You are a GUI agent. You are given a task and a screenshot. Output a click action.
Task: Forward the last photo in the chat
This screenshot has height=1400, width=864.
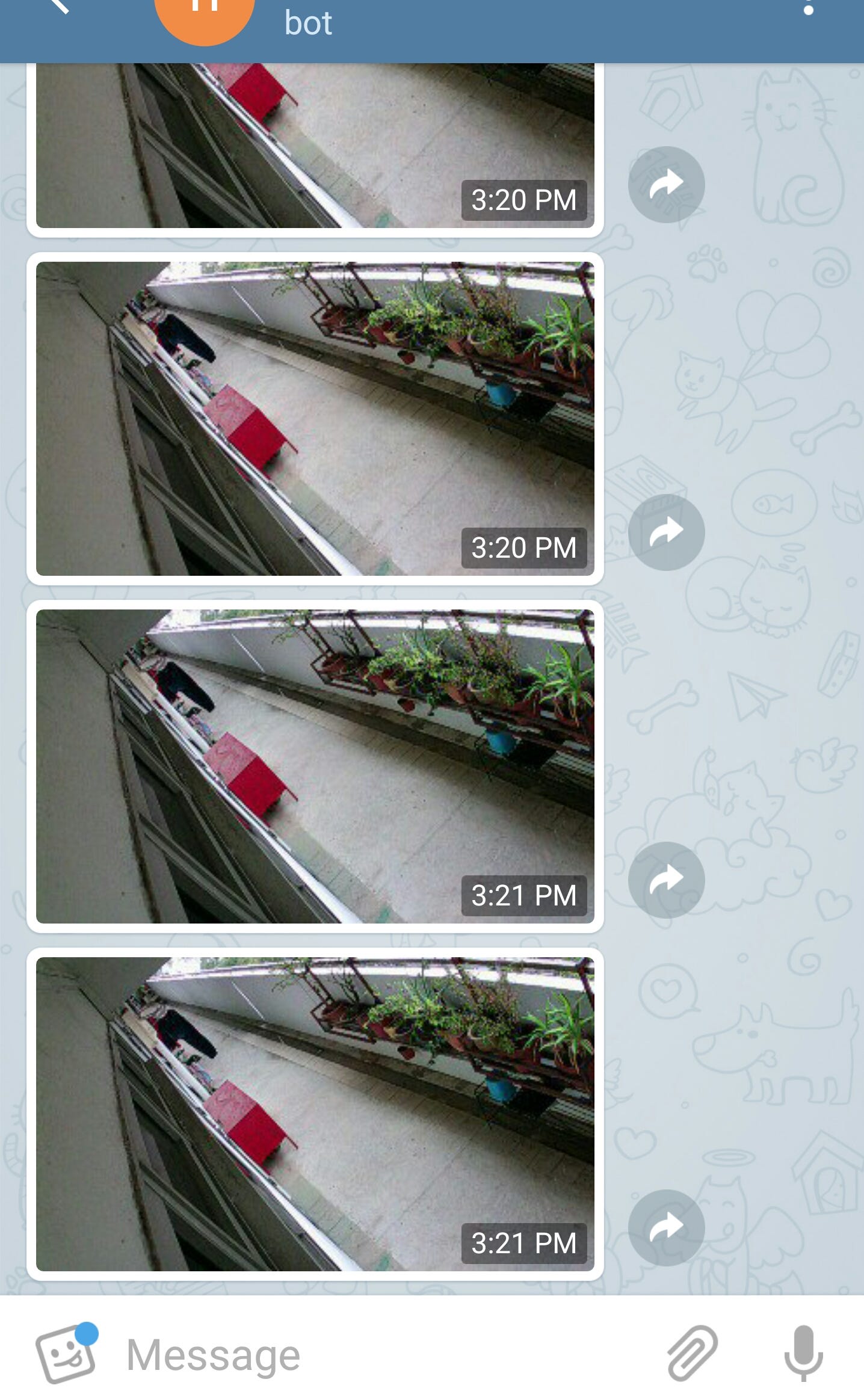pos(667,1227)
